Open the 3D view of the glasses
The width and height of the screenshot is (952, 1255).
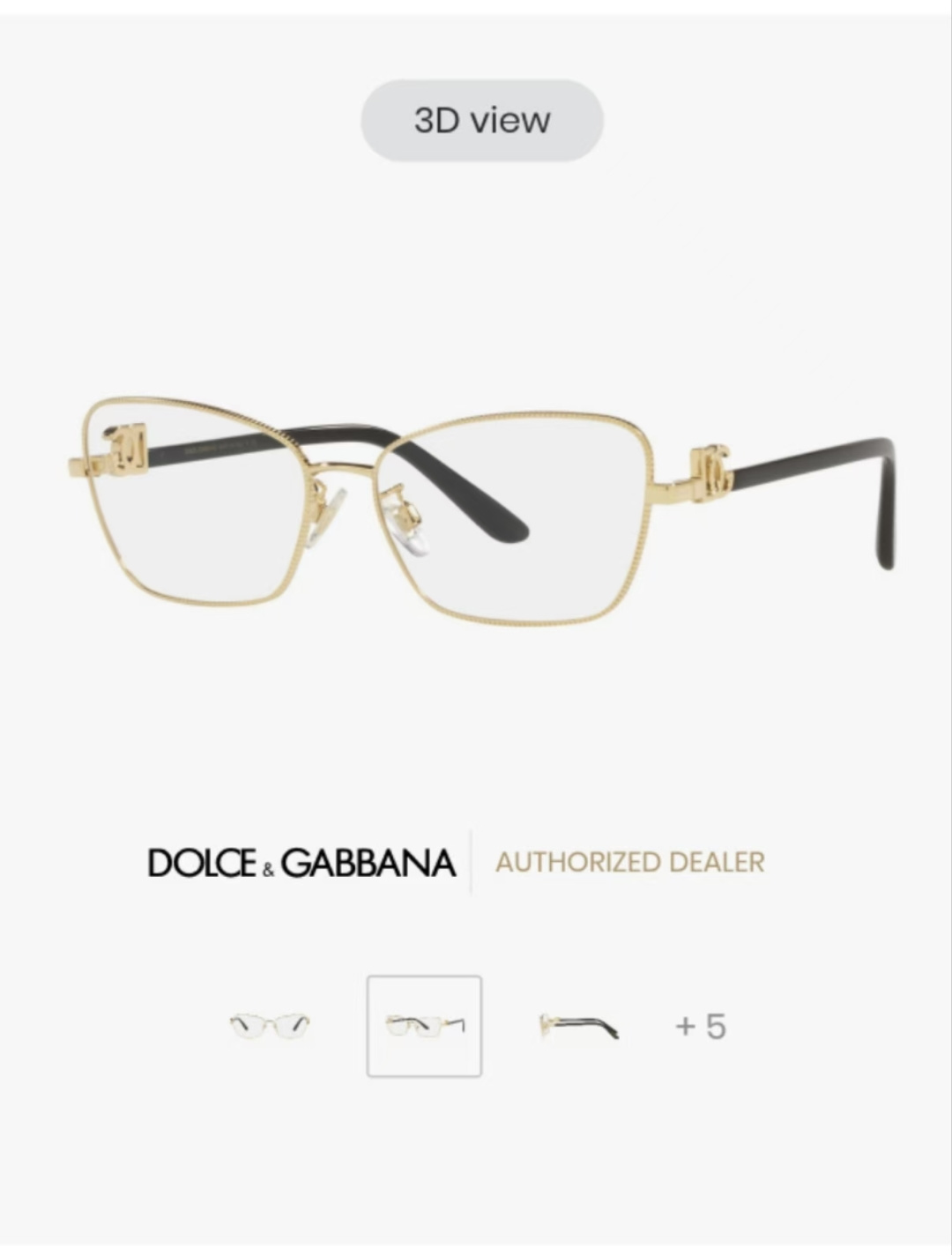[482, 121]
